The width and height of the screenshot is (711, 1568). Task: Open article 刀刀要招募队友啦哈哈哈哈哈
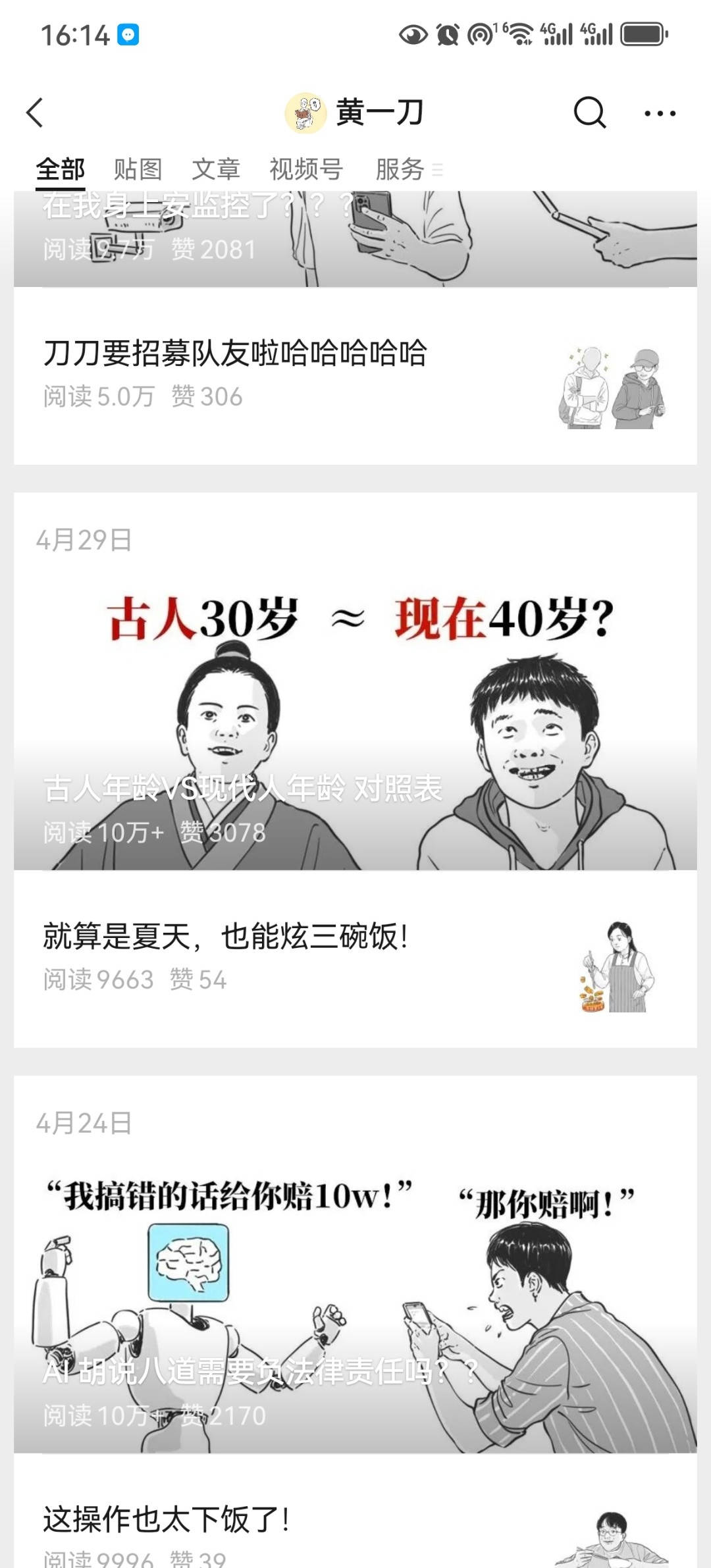(355, 376)
